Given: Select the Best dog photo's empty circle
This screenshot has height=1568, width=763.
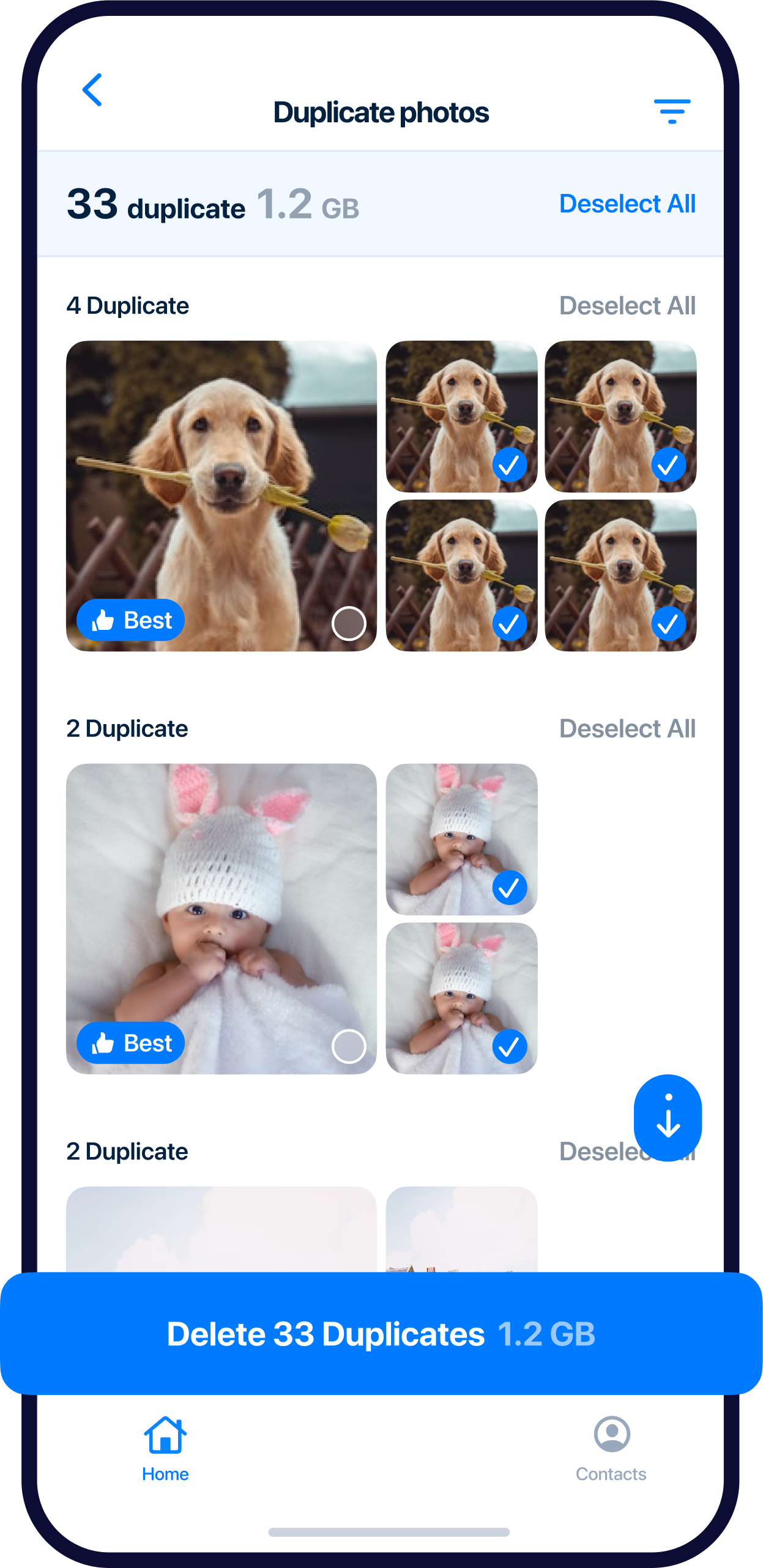Looking at the screenshot, I should point(349,623).
